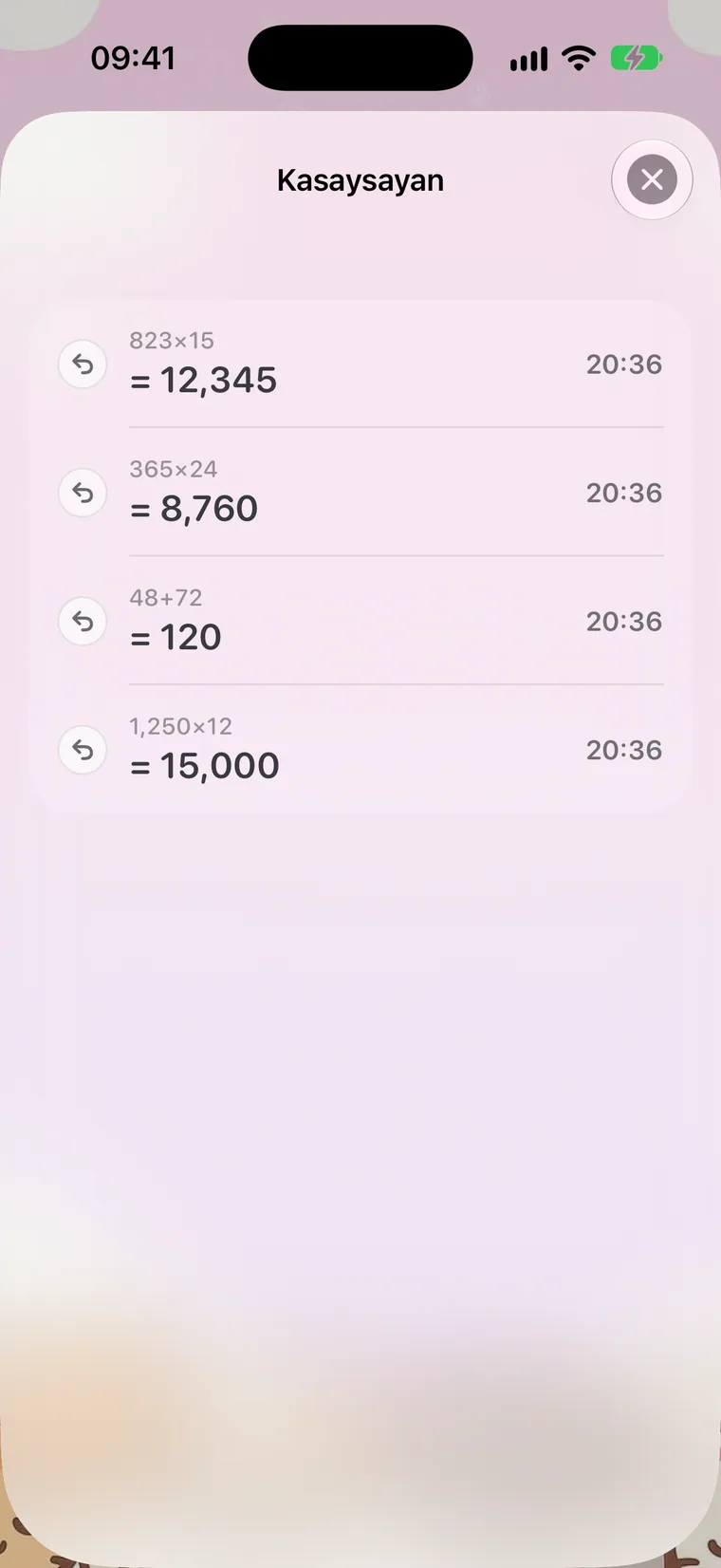Restore the 823×15 calculation
This screenshot has height=1568, width=721.
[x=83, y=364]
